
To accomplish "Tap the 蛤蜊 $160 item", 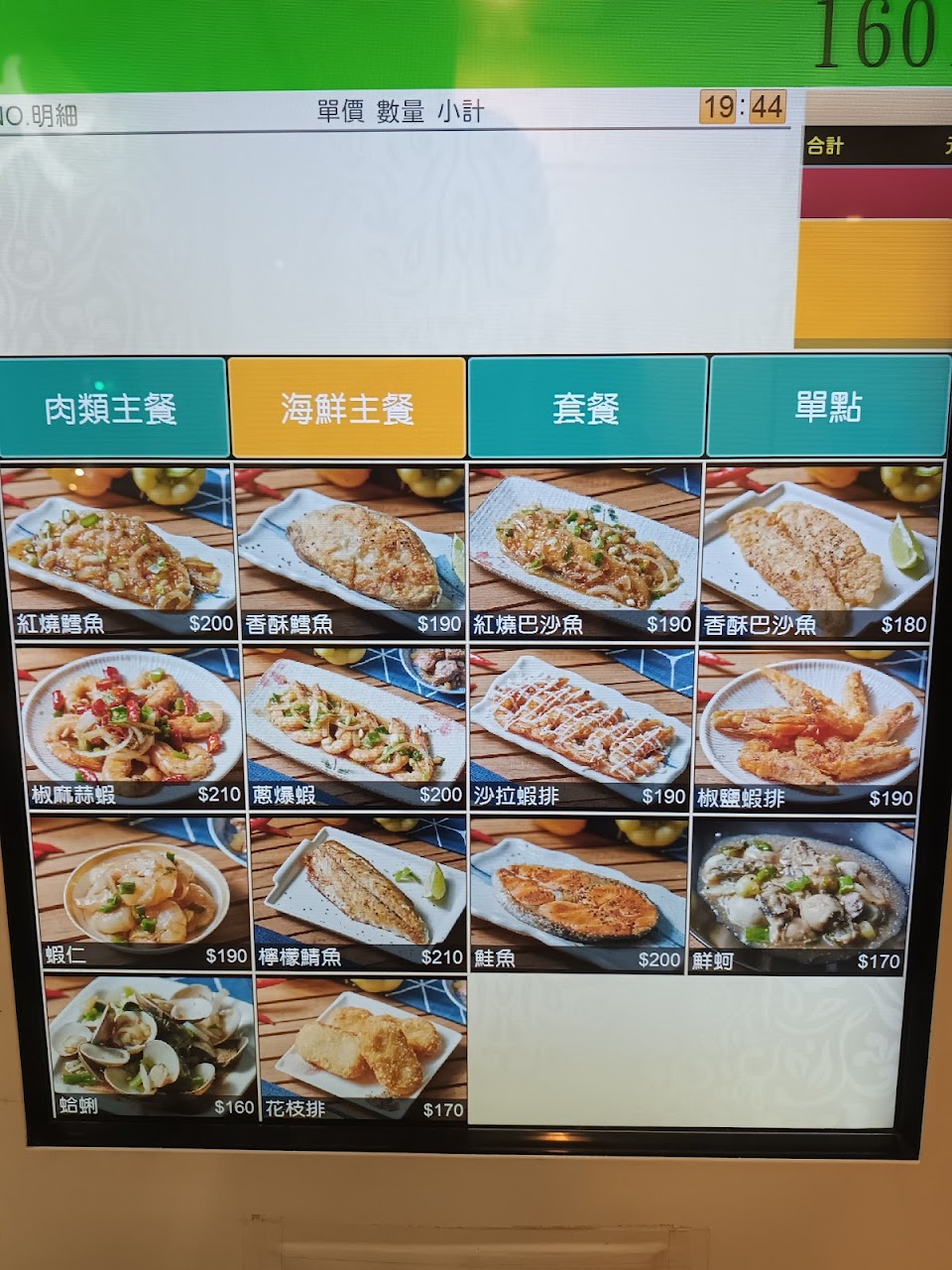I will click(x=151, y=1049).
